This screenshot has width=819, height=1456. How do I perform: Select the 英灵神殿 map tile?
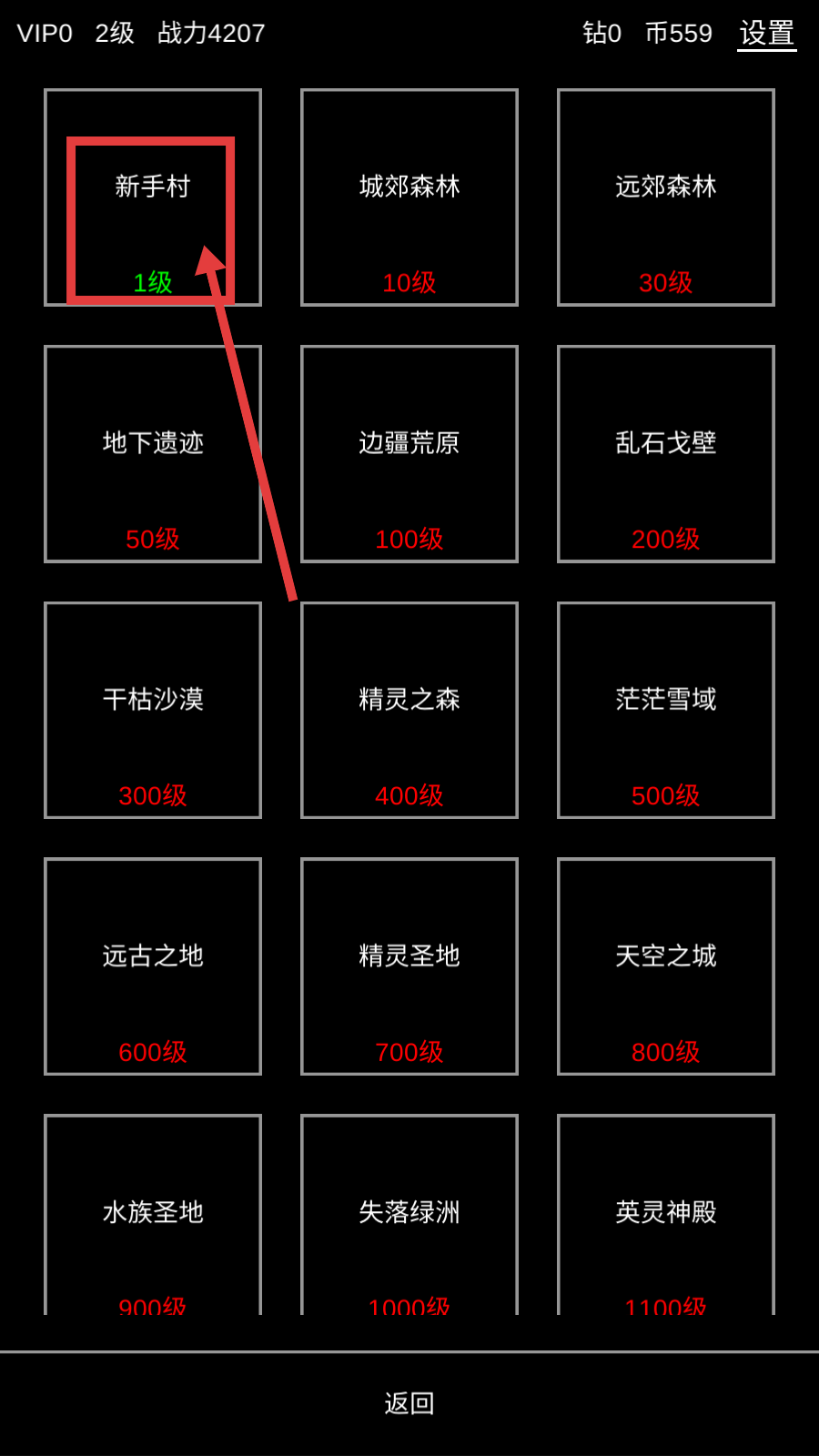tap(665, 1215)
